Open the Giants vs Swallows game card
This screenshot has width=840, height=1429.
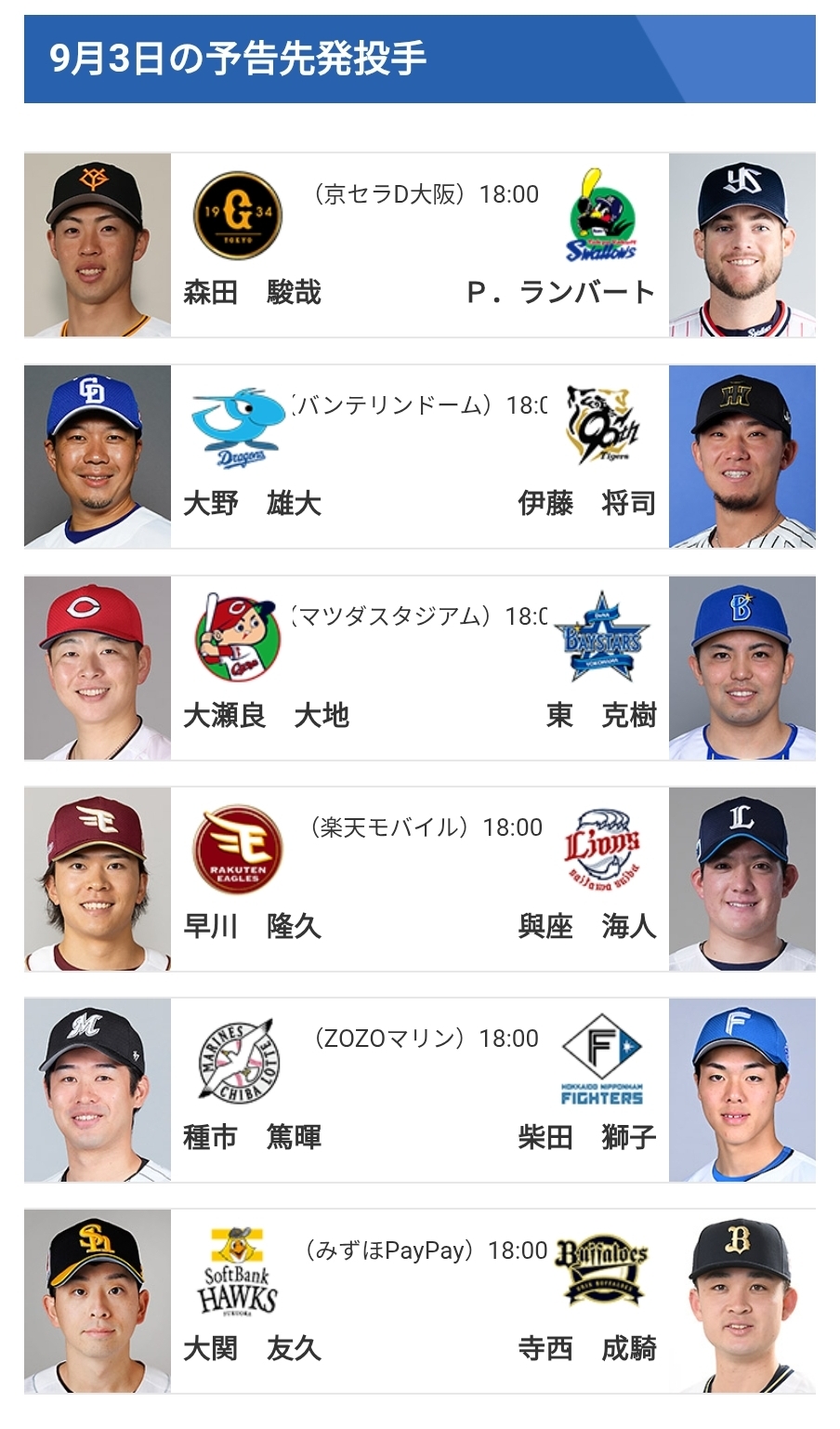[420, 245]
